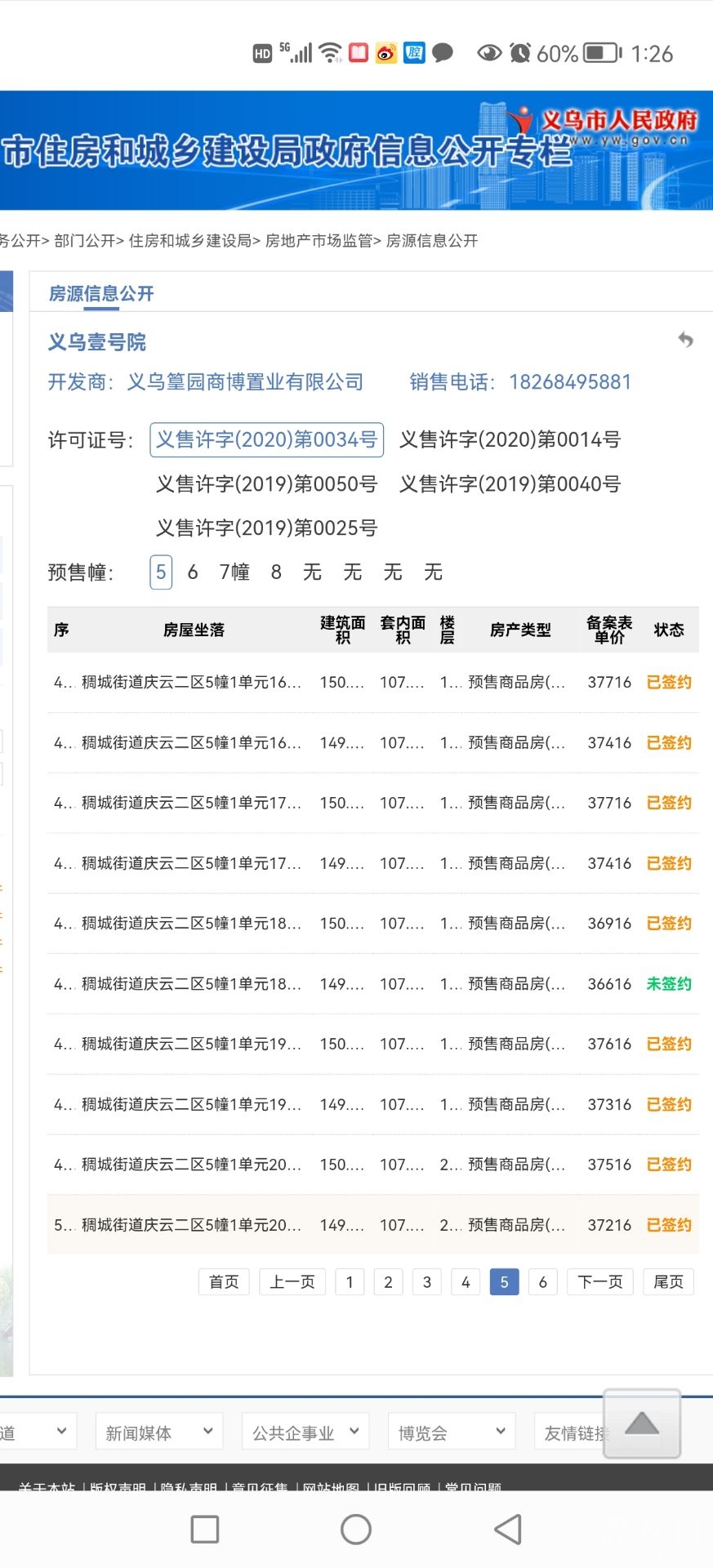
Task: Select permit 义售许字(2019)第0050号
Action: (266, 484)
